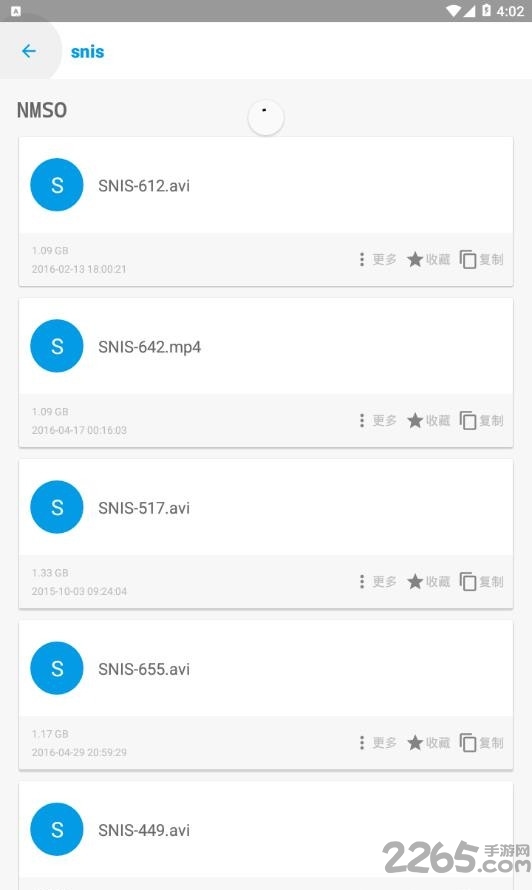
Task: Expand more options for SNIS-655.avi
Action: [x=378, y=743]
